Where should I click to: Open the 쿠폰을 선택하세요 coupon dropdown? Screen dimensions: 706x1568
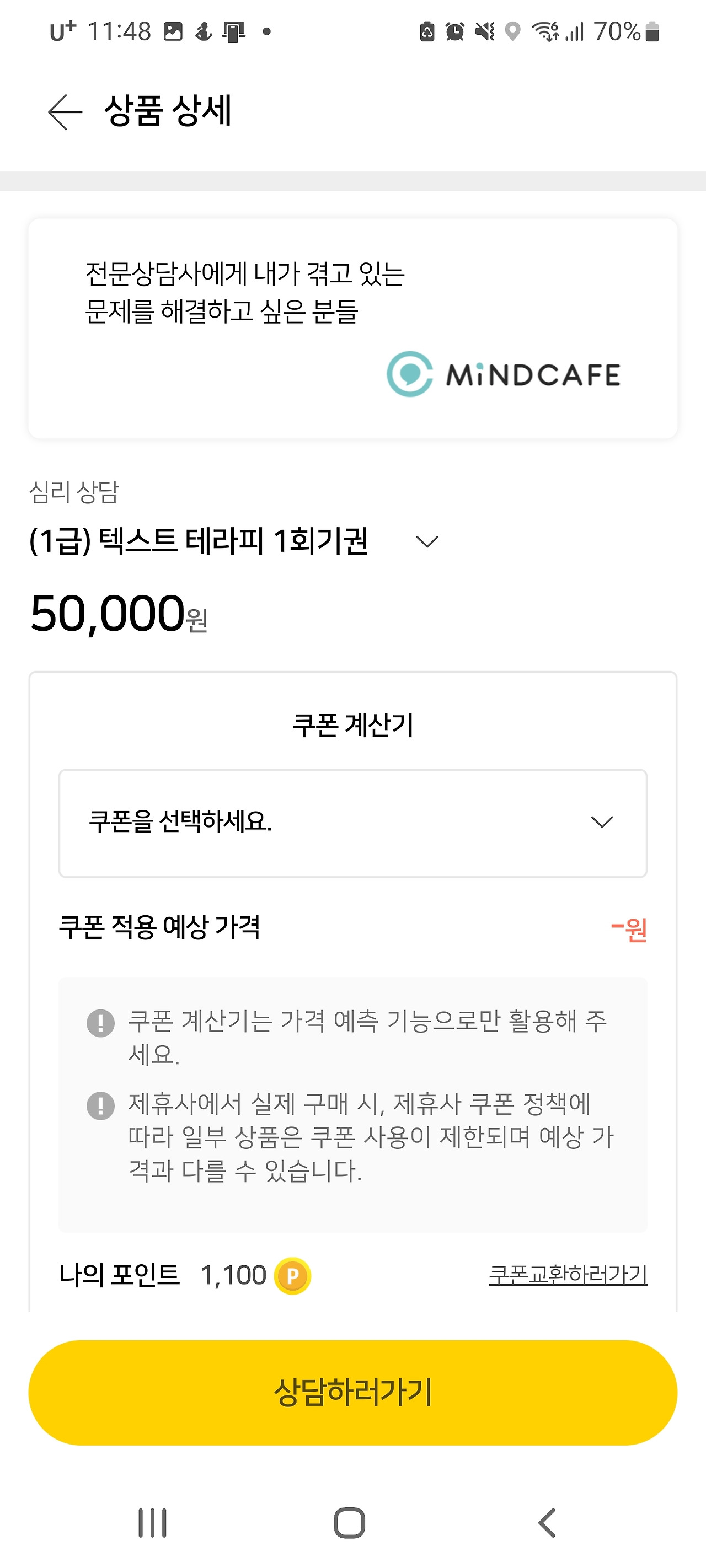tap(244, 824)
